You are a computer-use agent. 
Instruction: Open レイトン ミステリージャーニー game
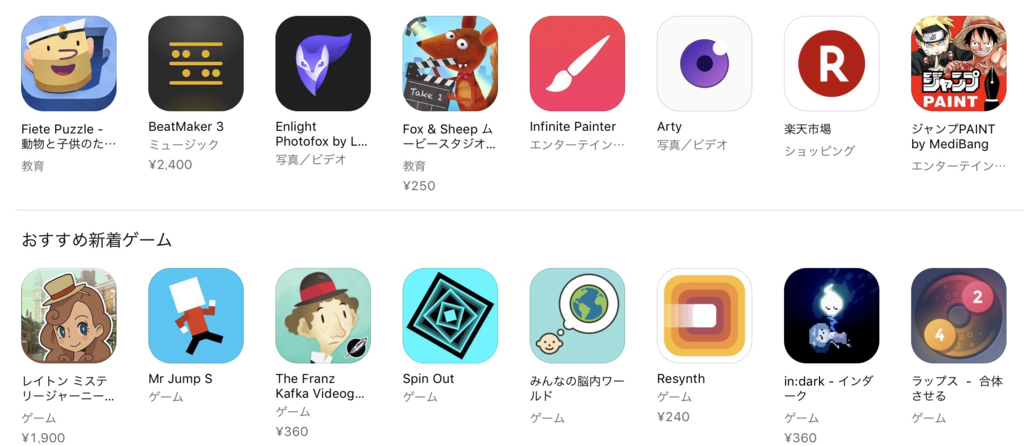pos(69,315)
